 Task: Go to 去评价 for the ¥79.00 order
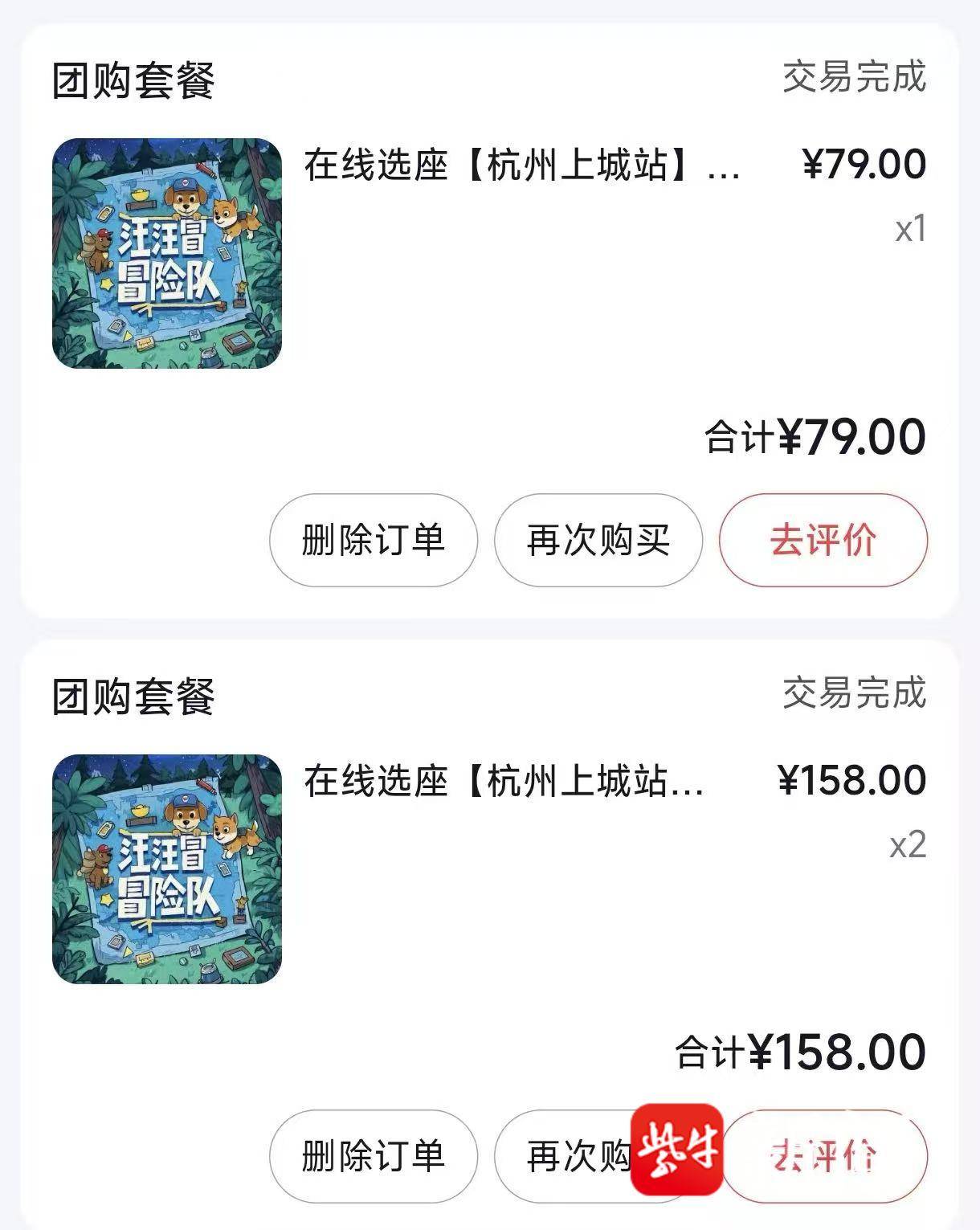tap(823, 540)
